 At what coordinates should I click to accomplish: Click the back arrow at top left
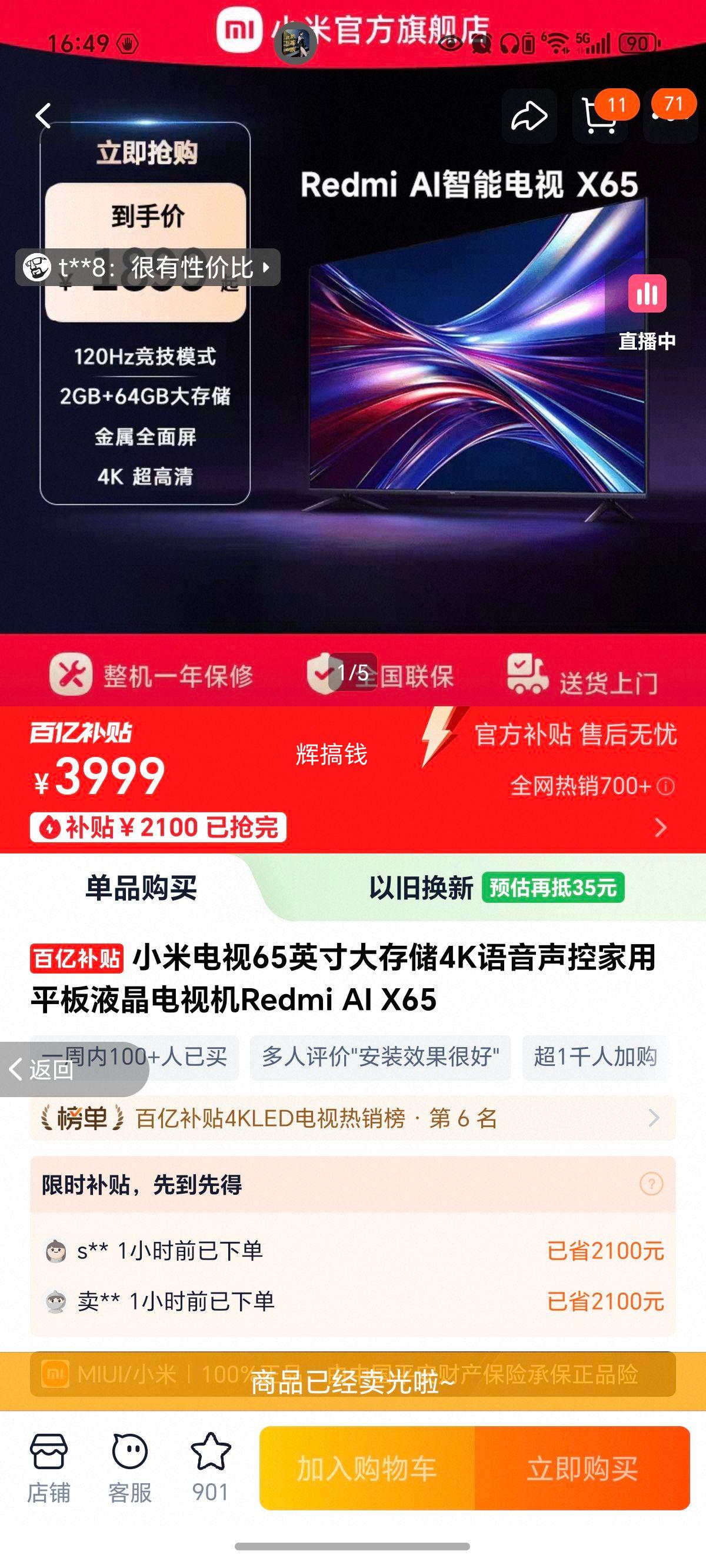42,115
